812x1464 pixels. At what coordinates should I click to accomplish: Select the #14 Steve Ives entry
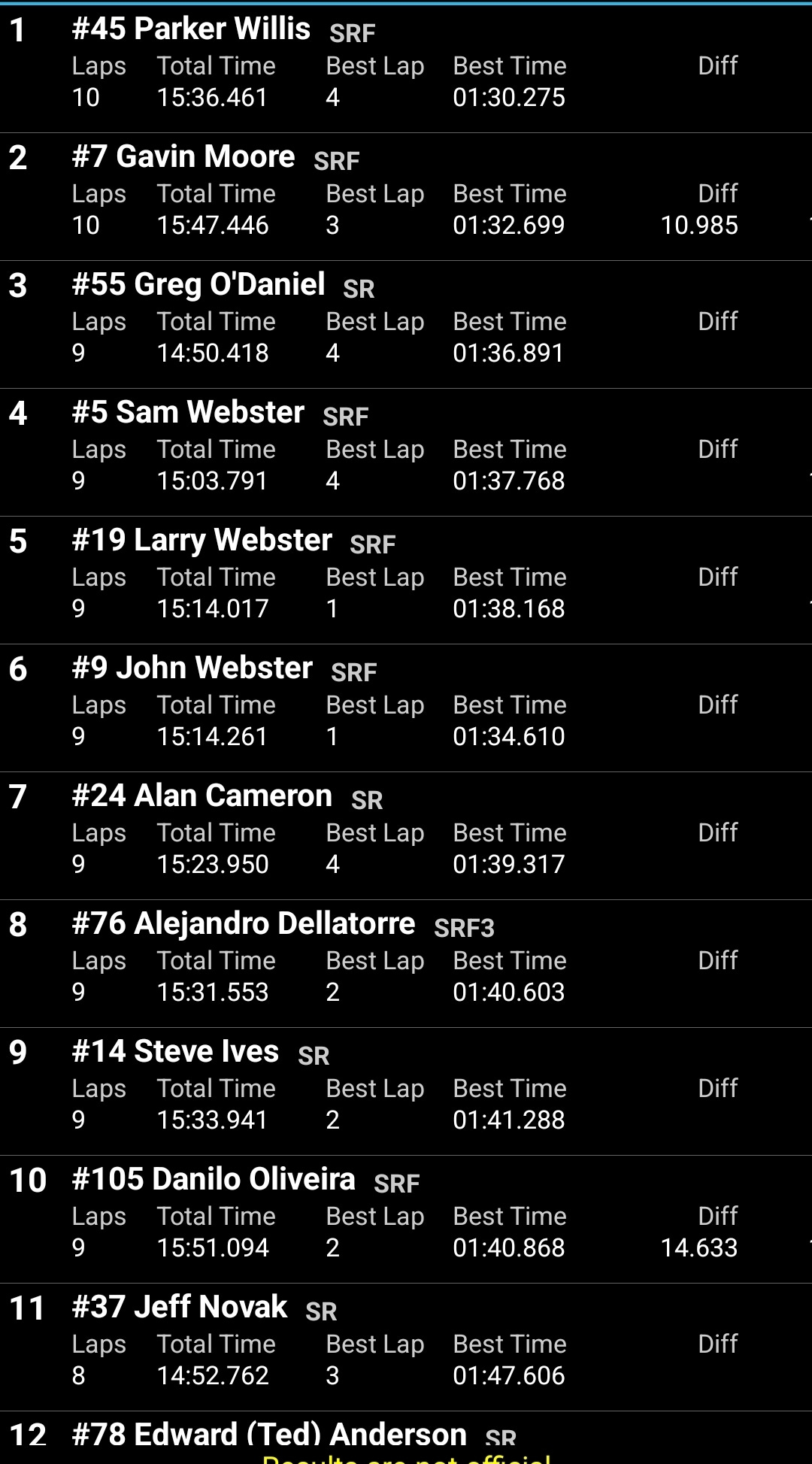(x=406, y=1092)
